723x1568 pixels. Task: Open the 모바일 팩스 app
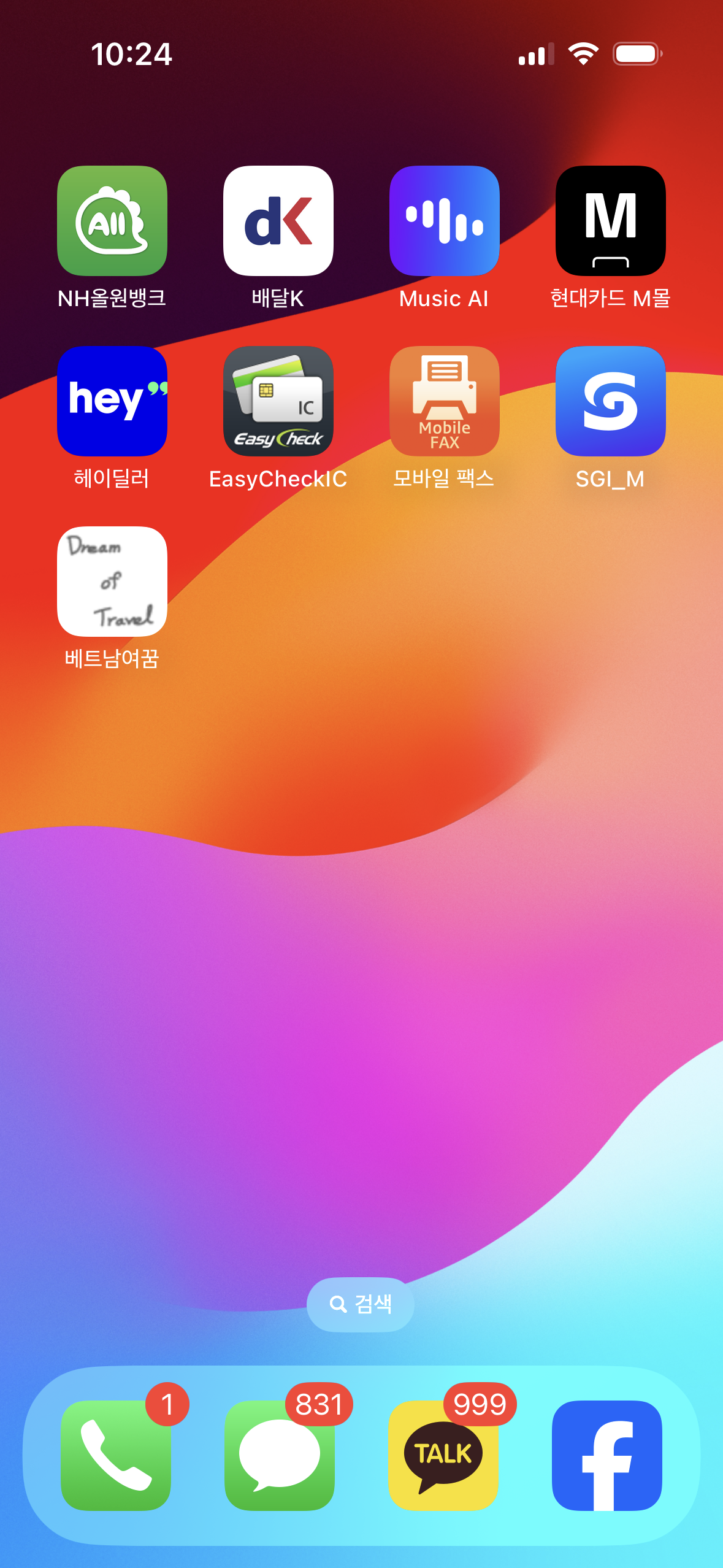445,401
